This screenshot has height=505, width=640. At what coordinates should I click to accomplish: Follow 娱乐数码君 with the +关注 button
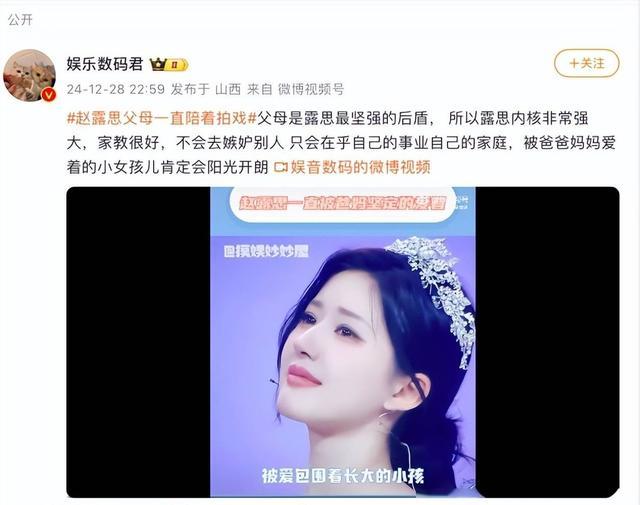coord(586,63)
